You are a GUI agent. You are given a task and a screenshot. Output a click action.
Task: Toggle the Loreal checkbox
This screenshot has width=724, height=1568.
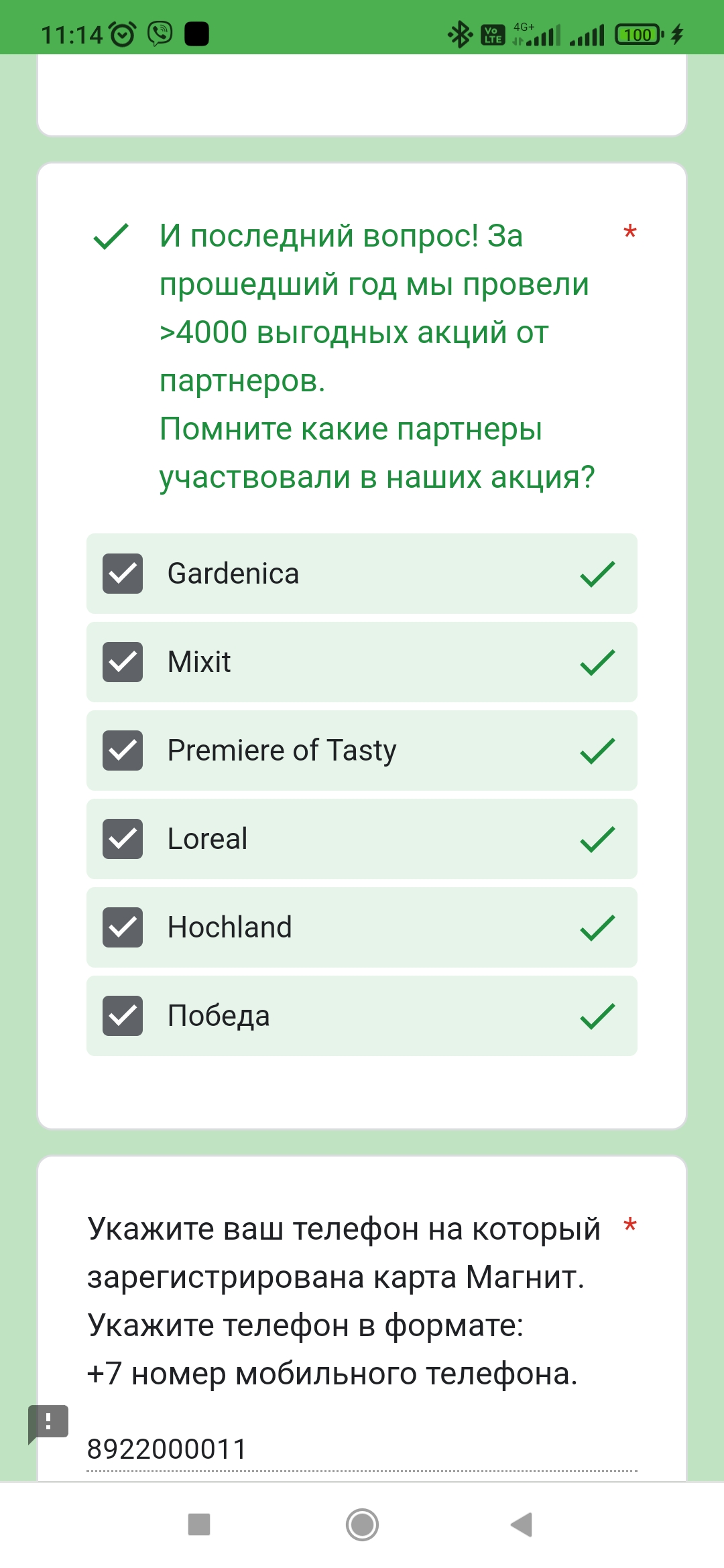click(123, 839)
